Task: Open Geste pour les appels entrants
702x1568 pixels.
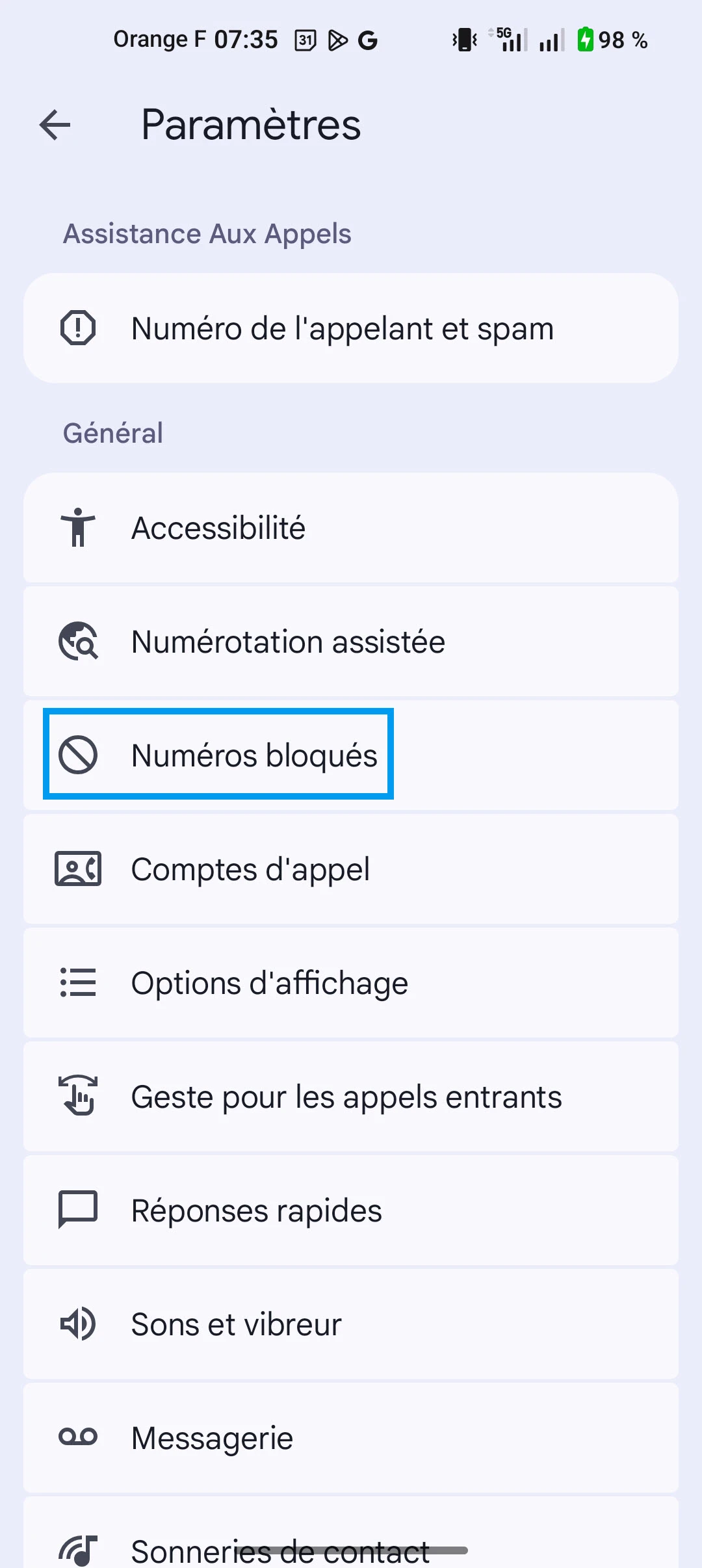Action: (x=351, y=1097)
